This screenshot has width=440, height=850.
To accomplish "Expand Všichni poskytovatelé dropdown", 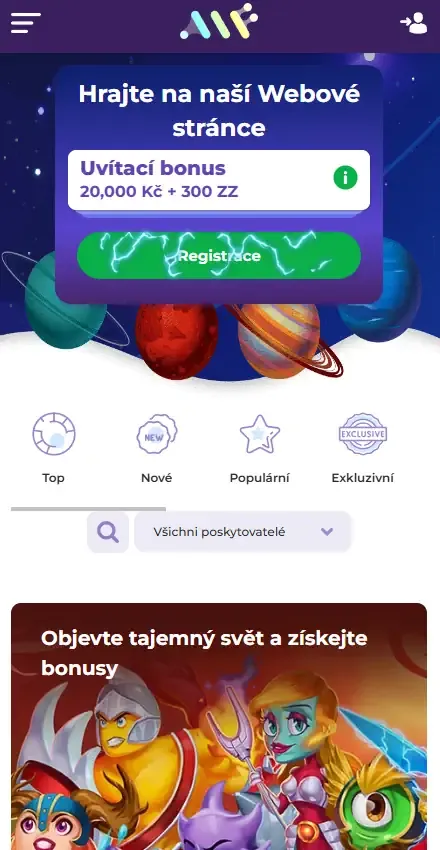I will coord(243,532).
